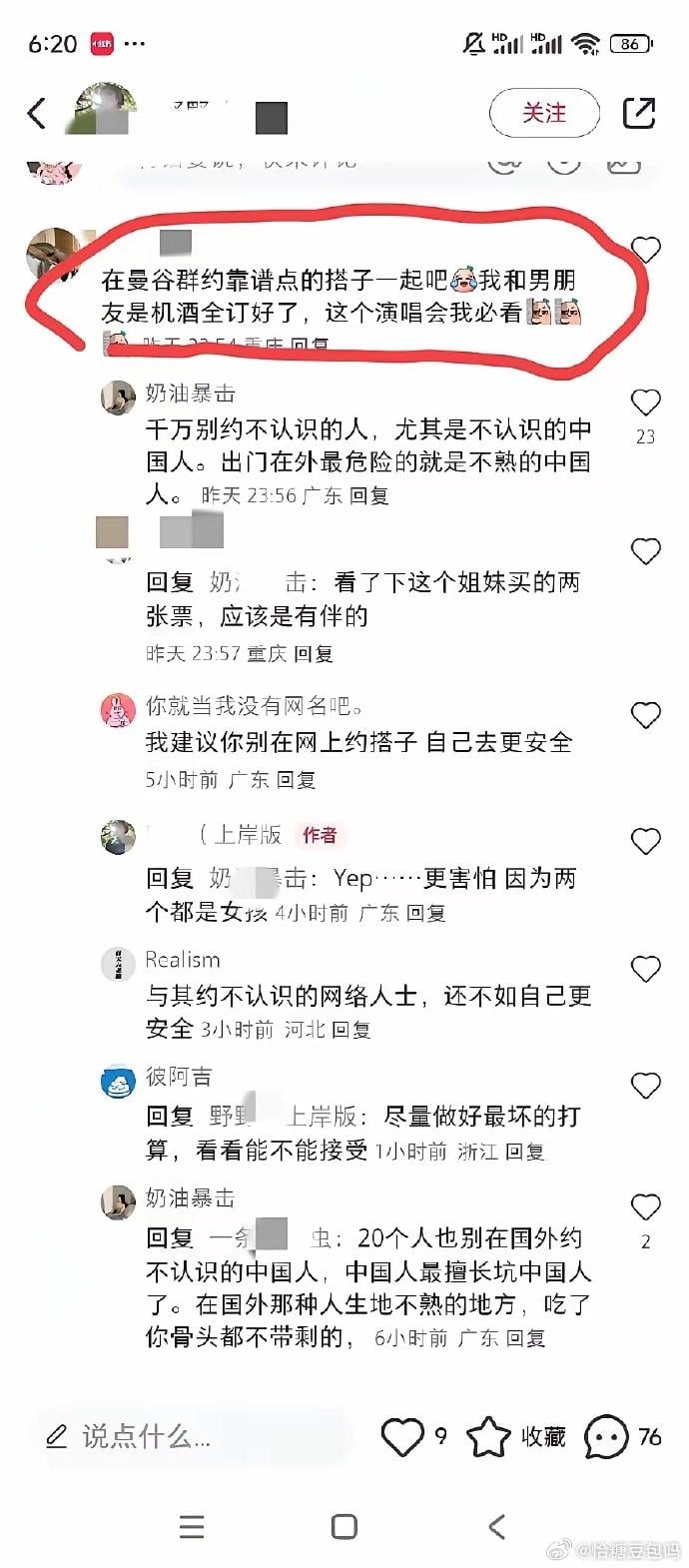The width and height of the screenshot is (689, 1568).
Task: Tap the 说点什么 comment input field
Action: point(190,1436)
